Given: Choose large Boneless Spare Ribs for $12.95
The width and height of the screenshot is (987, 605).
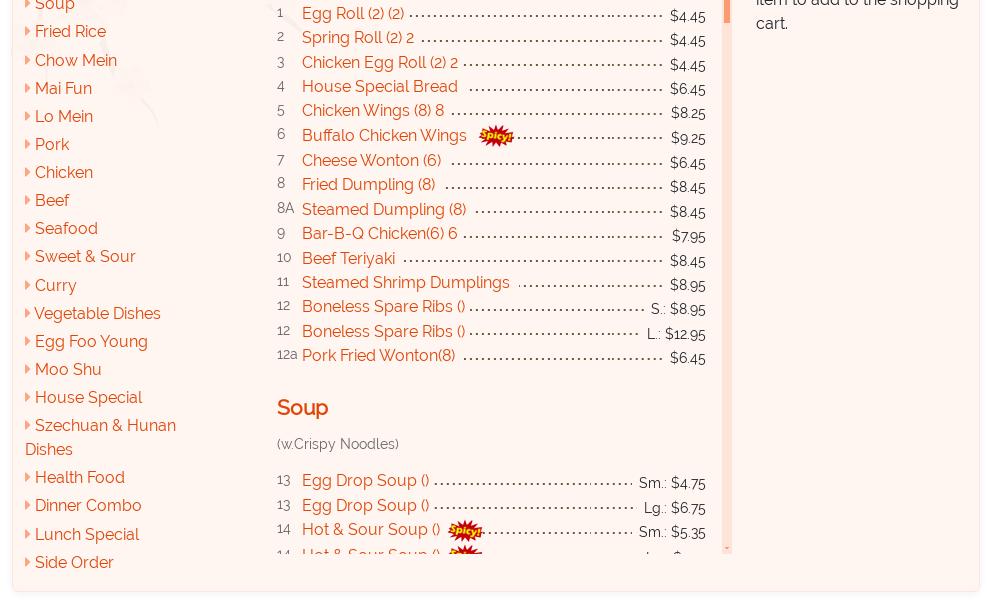Looking at the screenshot, I should [383, 331].
